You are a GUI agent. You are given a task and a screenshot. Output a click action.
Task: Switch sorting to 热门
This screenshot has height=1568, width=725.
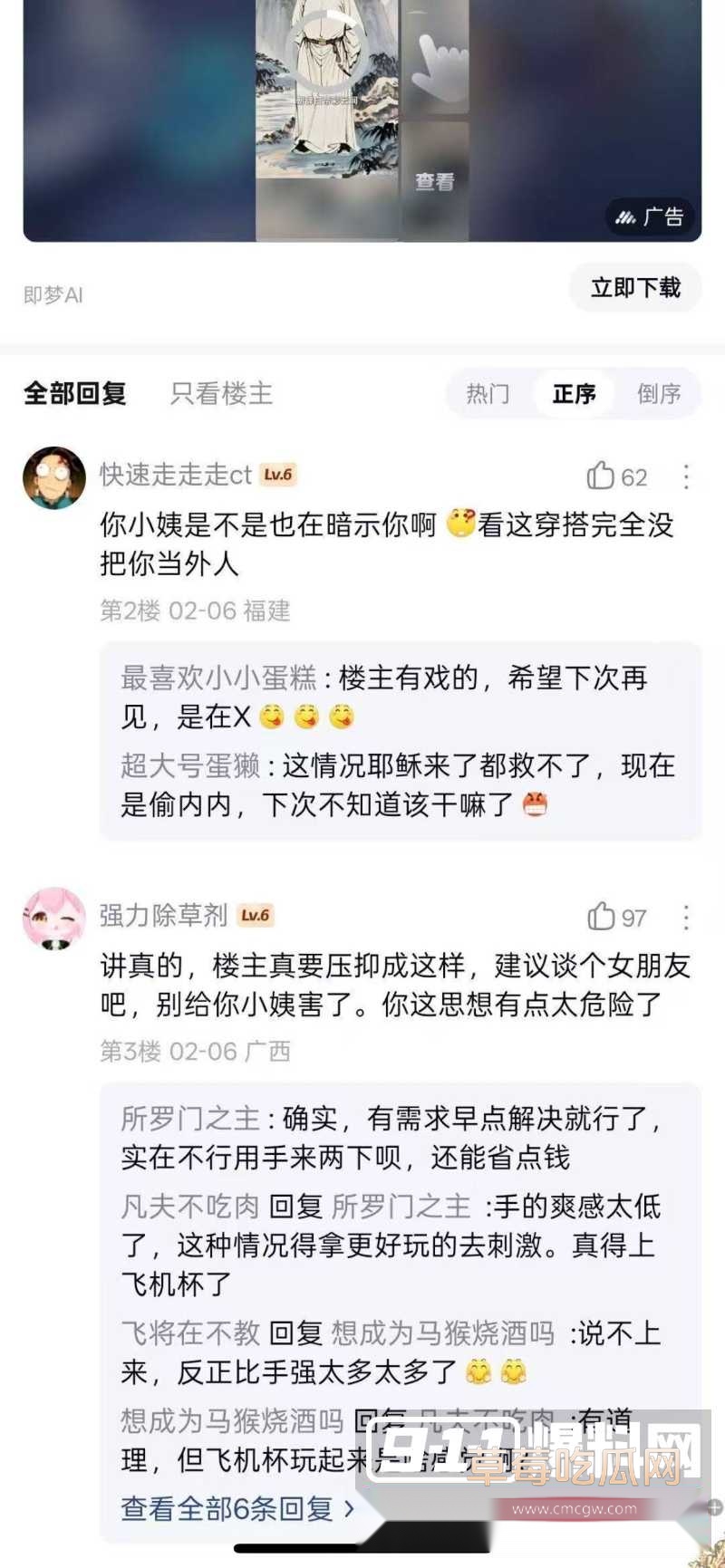488,394
